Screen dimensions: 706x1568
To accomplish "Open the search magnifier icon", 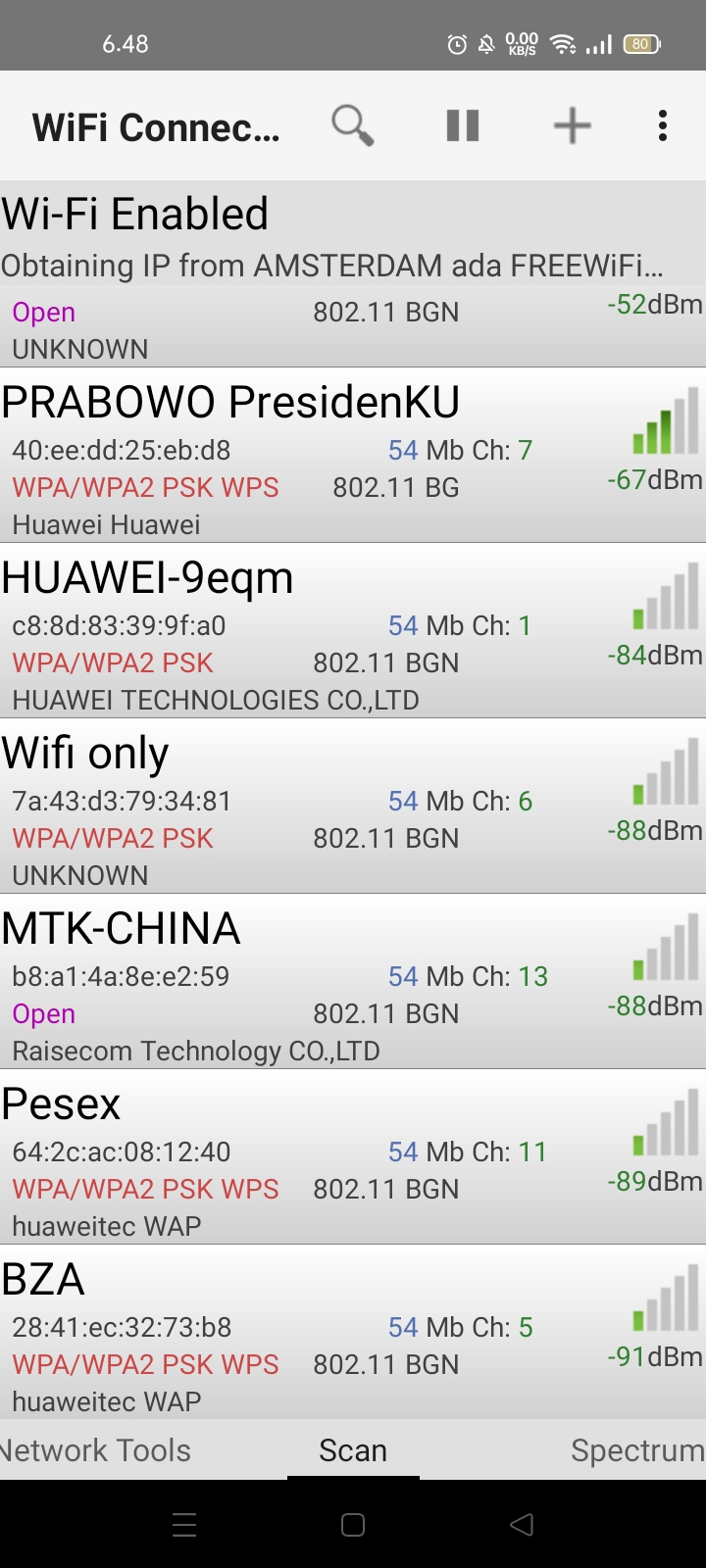I will click(352, 126).
